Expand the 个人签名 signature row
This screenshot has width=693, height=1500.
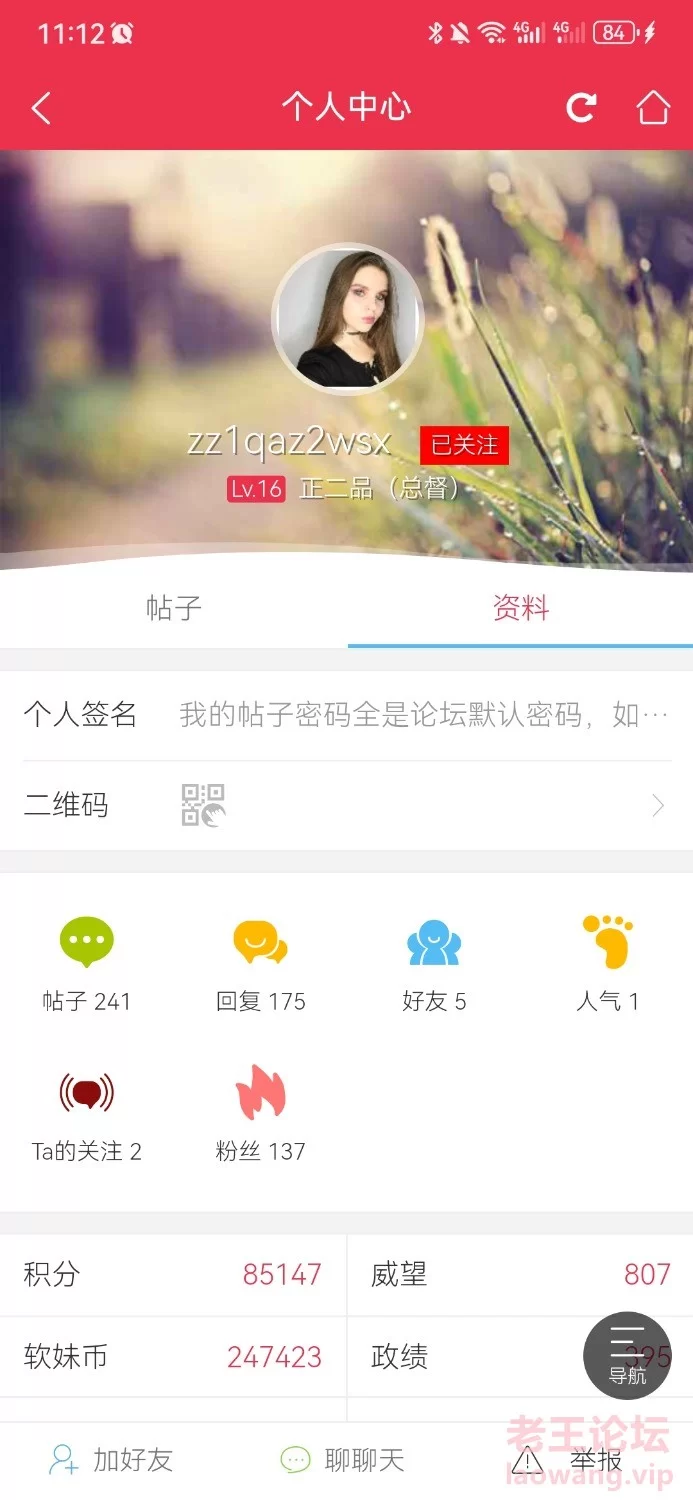coord(346,716)
